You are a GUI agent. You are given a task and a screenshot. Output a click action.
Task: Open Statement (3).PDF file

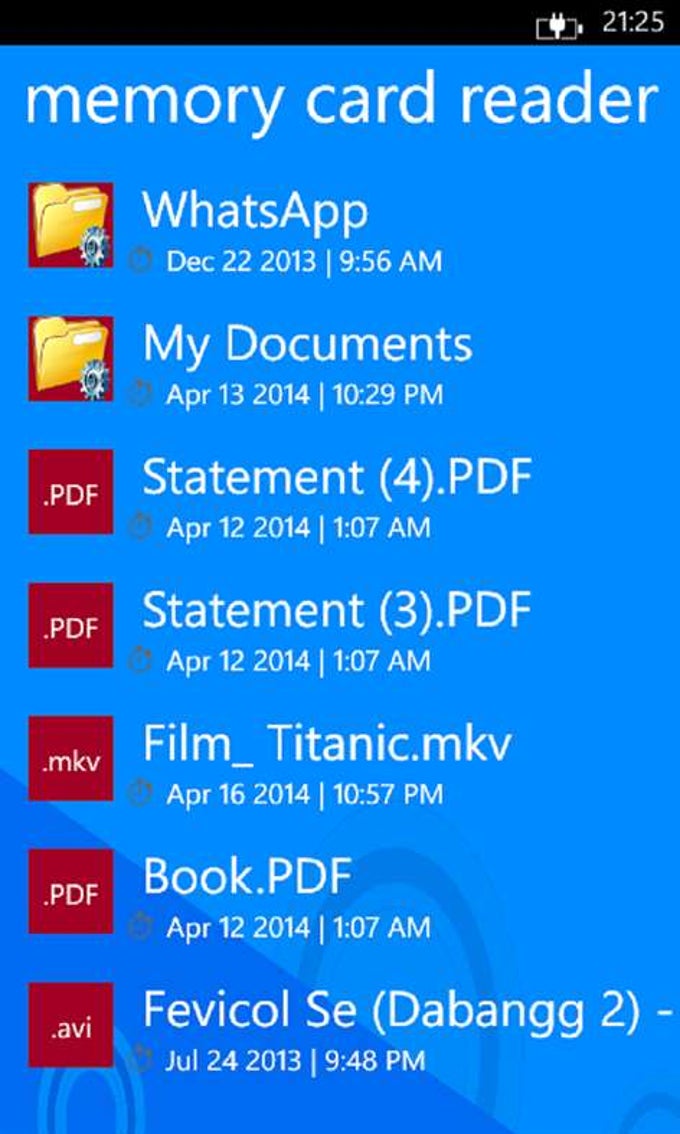tap(336, 610)
